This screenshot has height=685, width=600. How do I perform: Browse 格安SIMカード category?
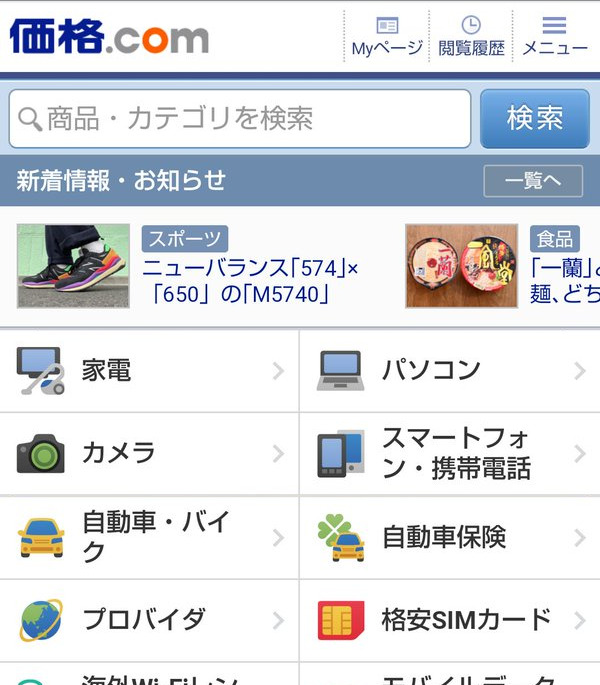[450, 620]
